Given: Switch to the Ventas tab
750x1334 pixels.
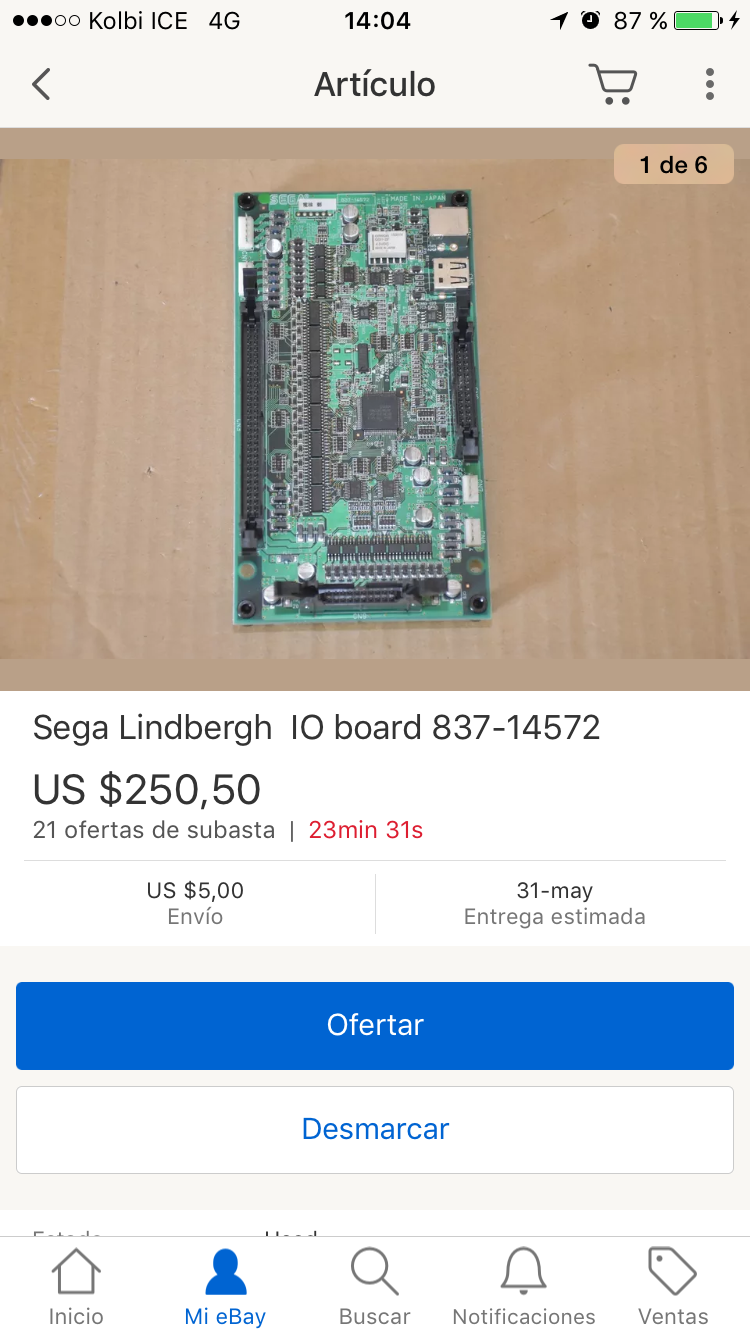Looking at the screenshot, I should click(673, 1286).
